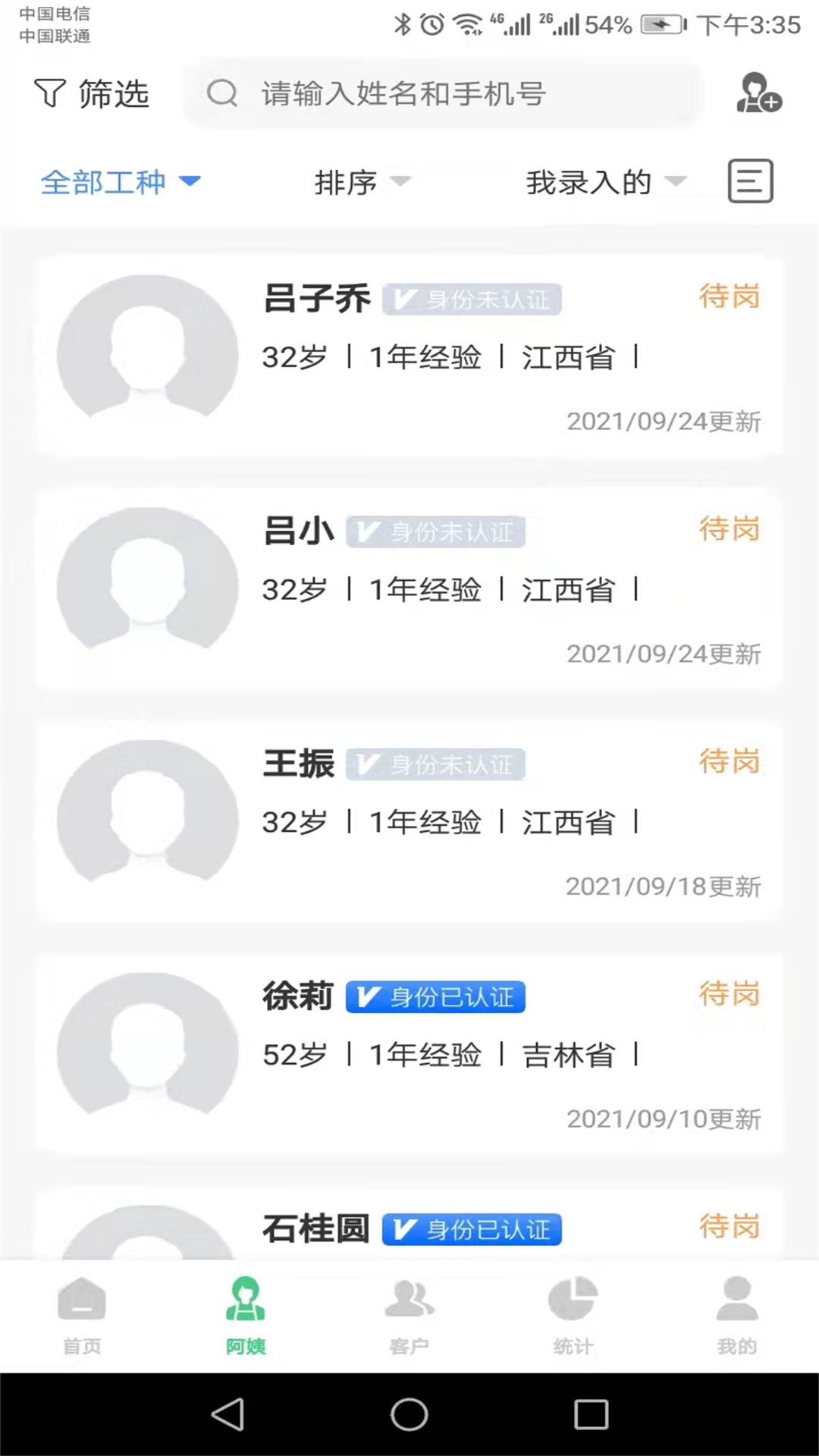View 王振's profile card
819x1456 pixels.
(409, 822)
